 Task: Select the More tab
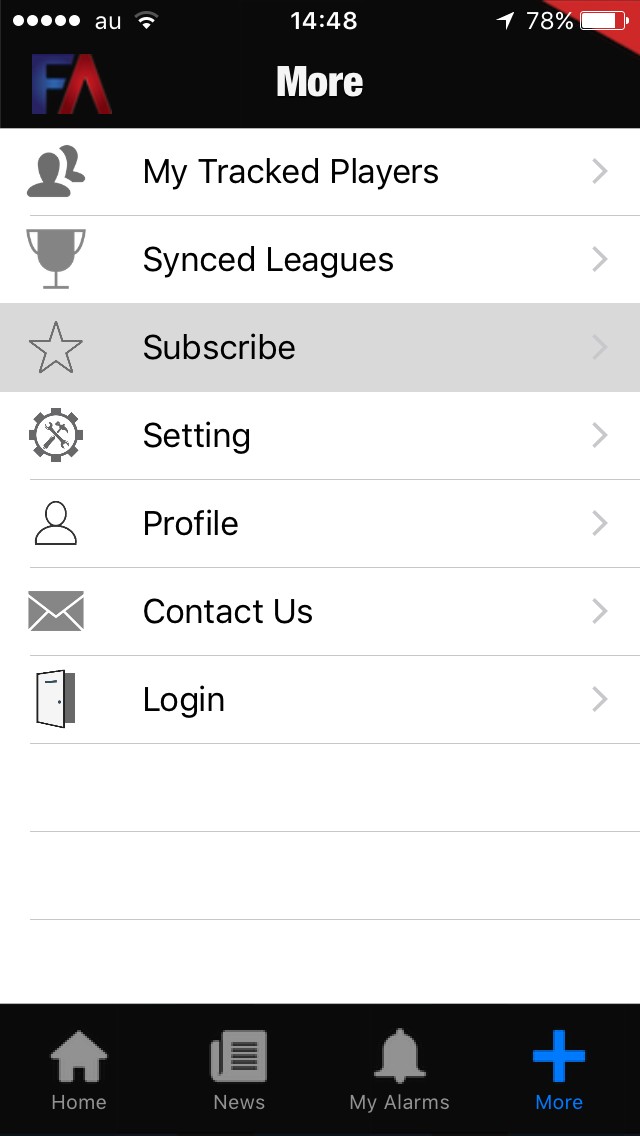click(559, 1072)
